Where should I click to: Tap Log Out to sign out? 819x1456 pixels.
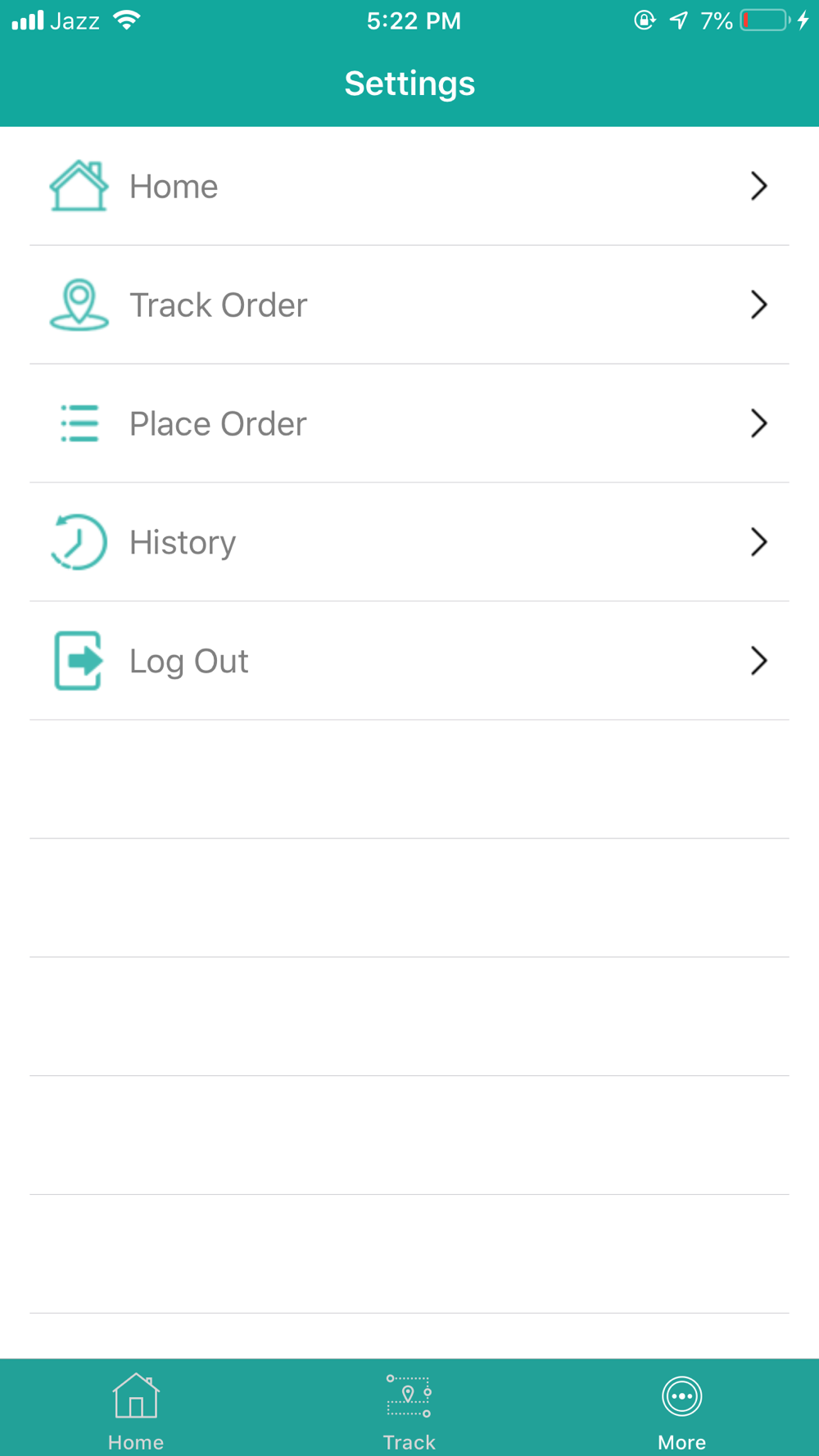pyautogui.click(x=409, y=661)
